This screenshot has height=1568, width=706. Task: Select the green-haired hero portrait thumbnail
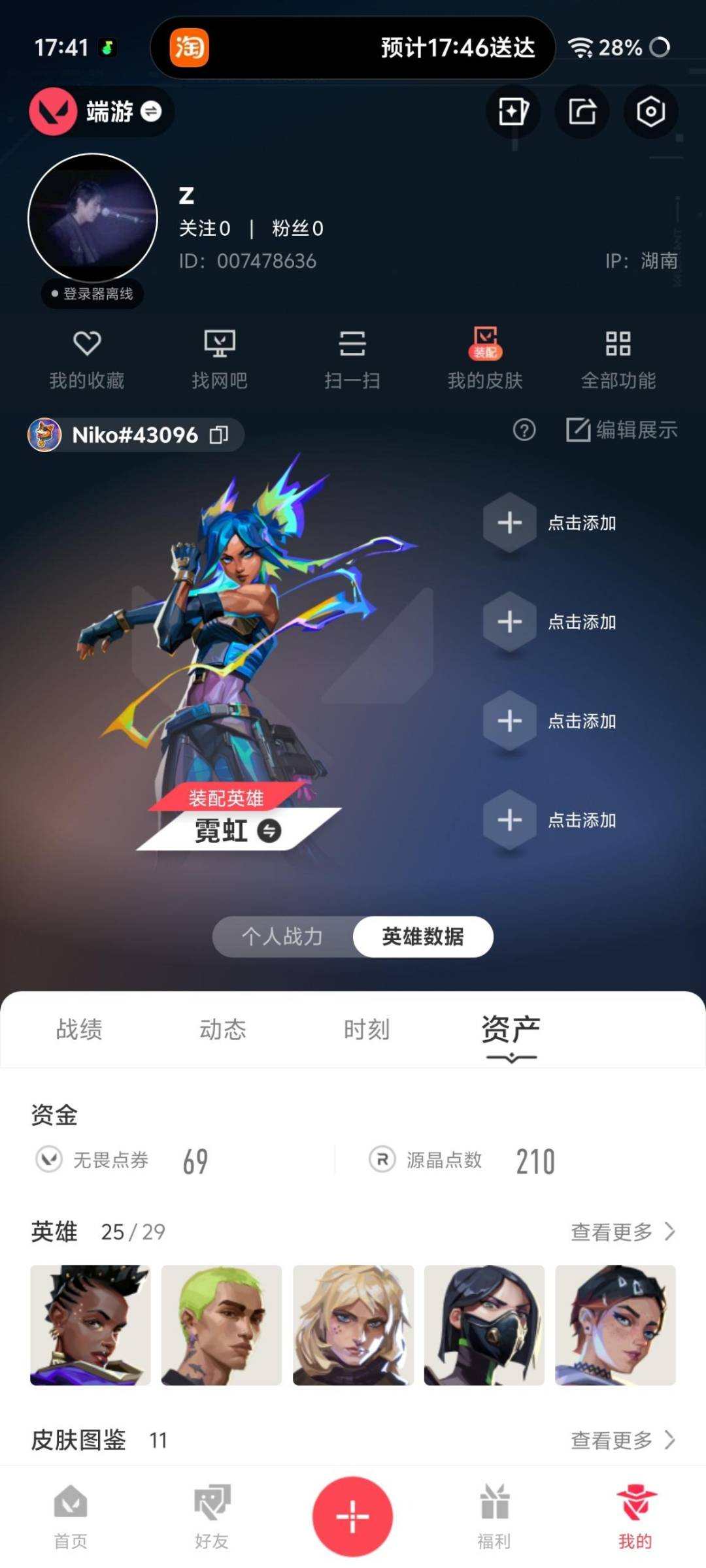point(222,1324)
